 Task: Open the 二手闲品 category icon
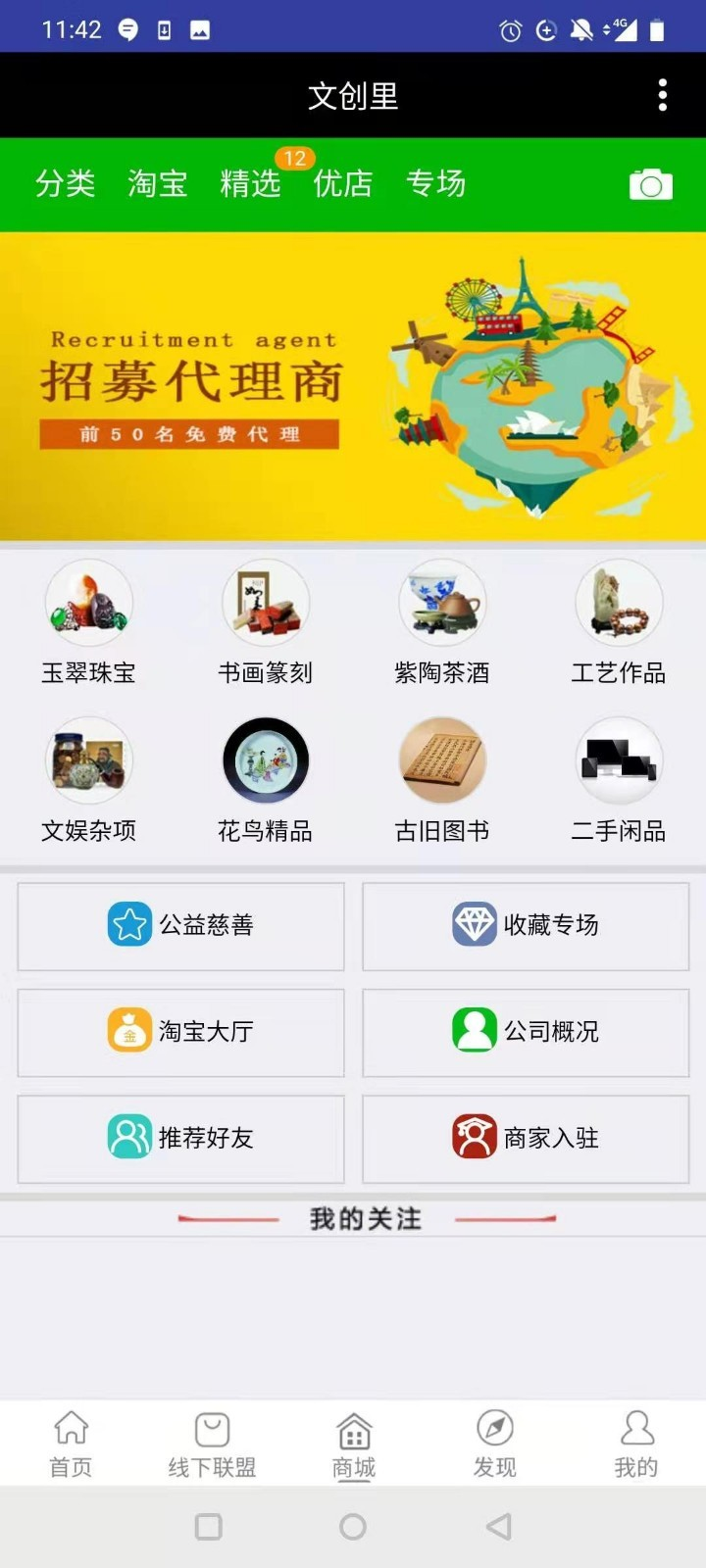(618, 759)
